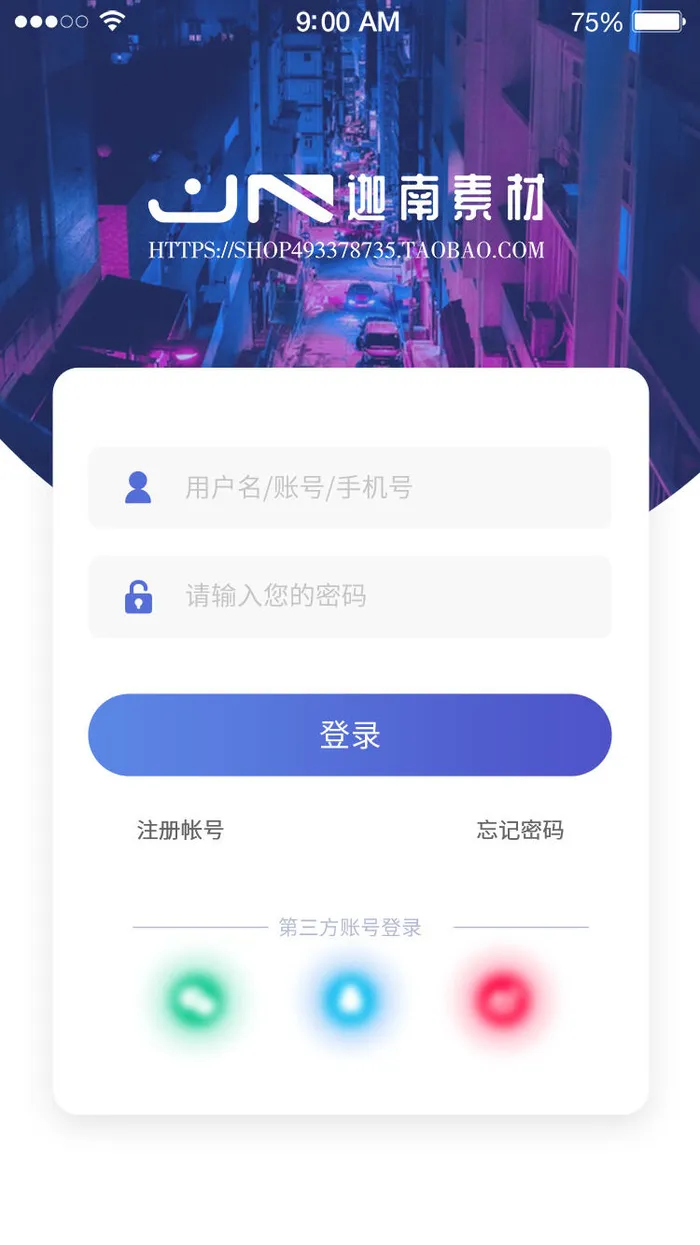
Task: Log in with the blue QQ icon
Action: click(350, 999)
